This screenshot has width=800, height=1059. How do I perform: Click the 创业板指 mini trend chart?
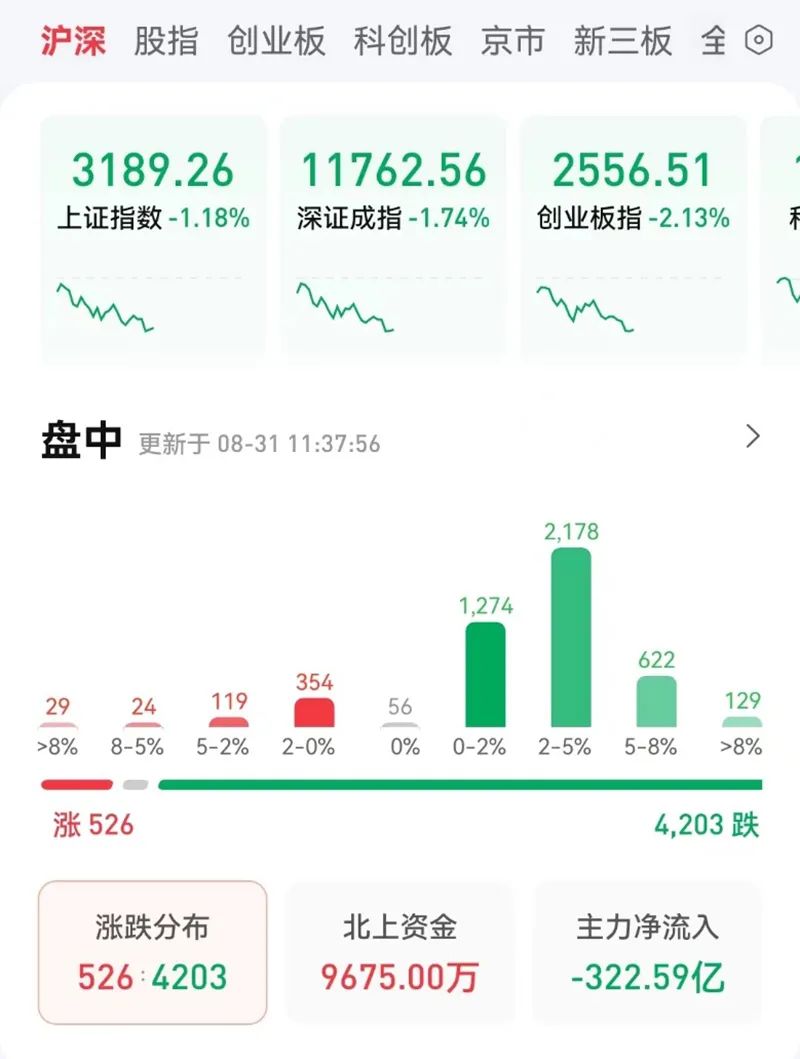585,305
